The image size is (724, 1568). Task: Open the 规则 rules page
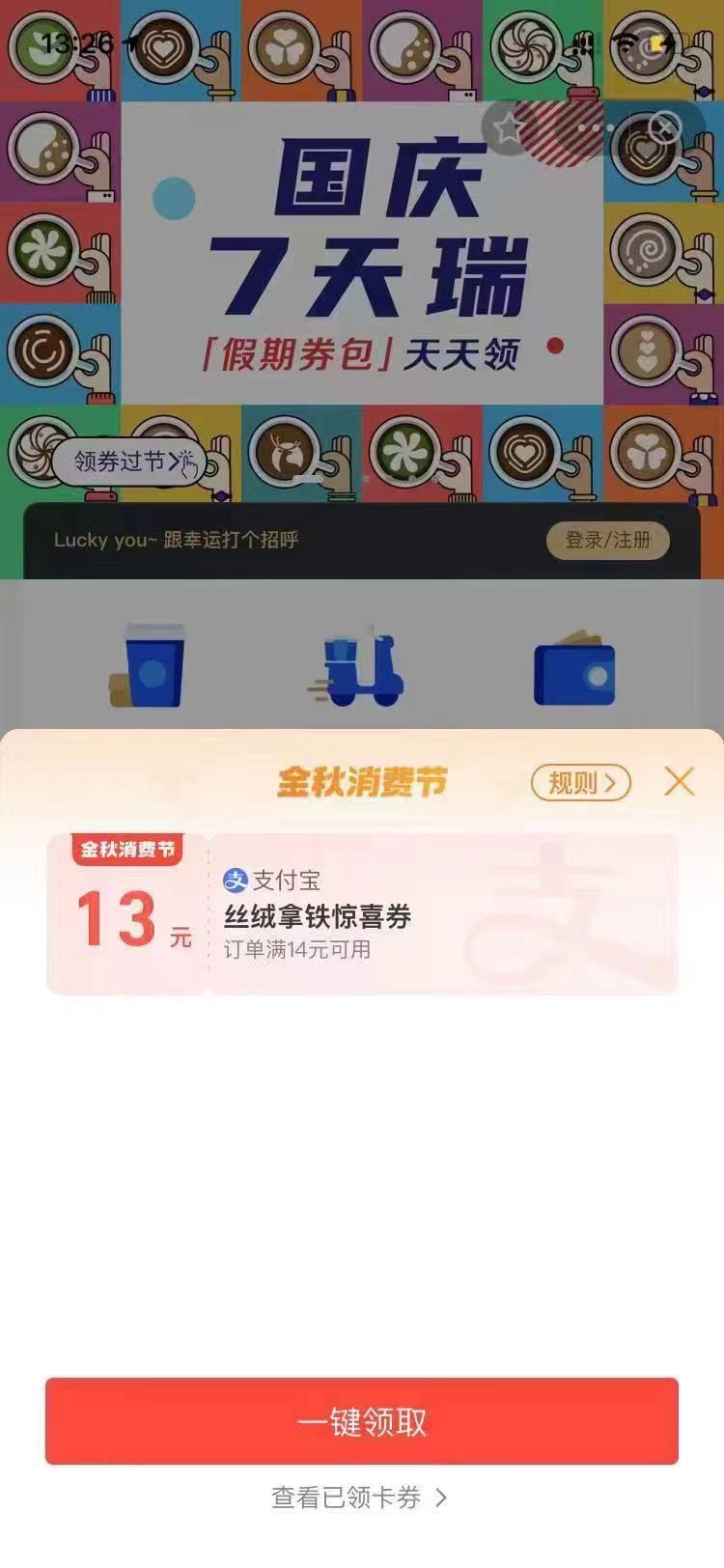(x=580, y=782)
